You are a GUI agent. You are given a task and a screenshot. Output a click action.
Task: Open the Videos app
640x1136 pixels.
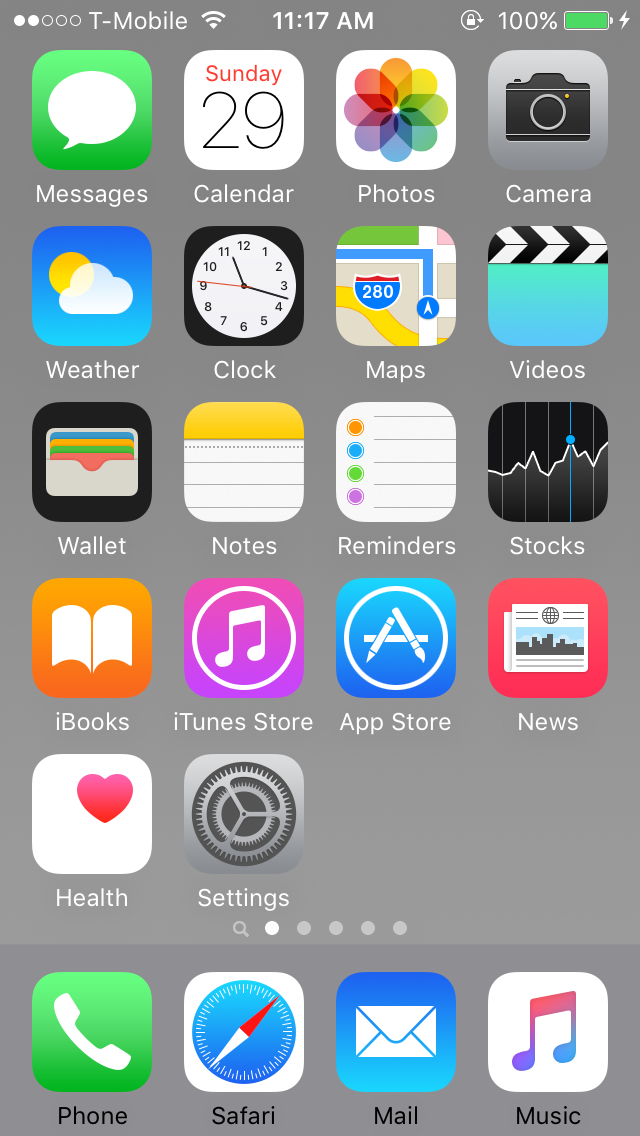point(548,286)
